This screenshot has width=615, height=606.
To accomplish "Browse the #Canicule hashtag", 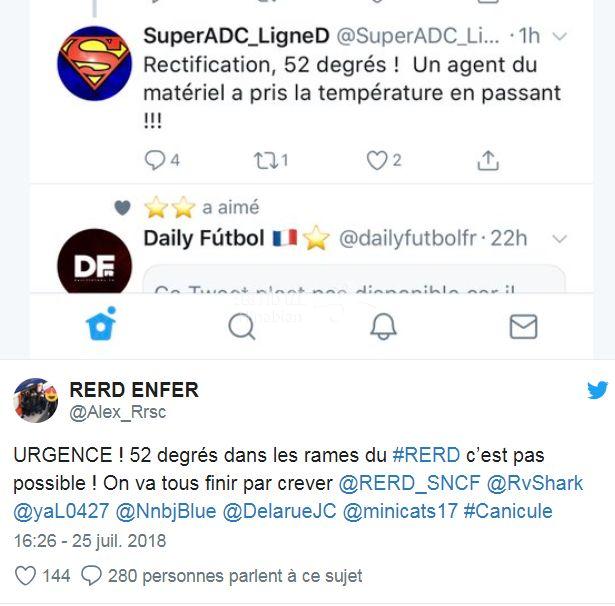I will pos(508,512).
